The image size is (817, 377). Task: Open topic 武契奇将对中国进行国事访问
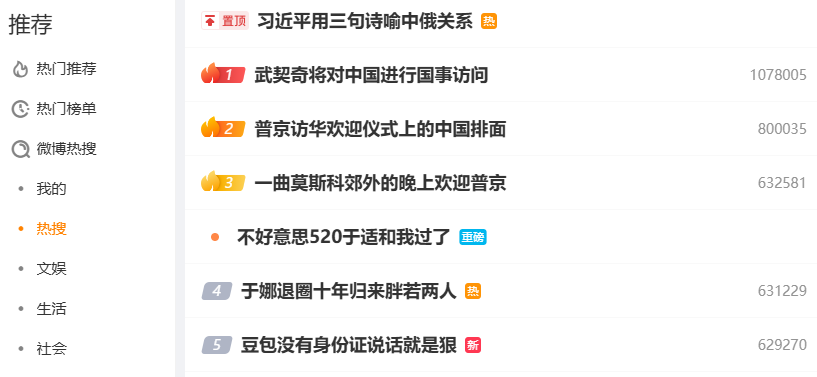371,76
